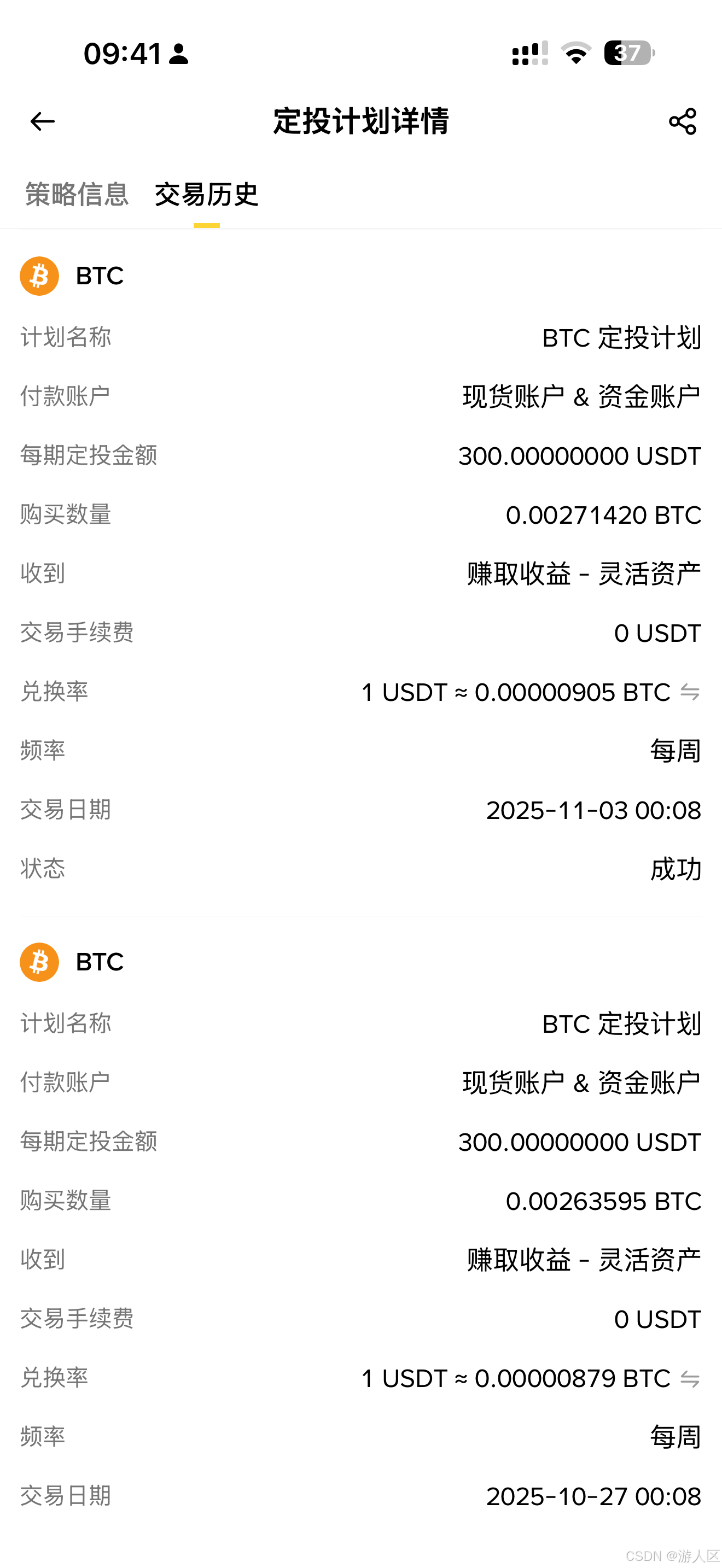Tap the BTC 定投计划 plan name
The image size is (722, 1568).
621,339
